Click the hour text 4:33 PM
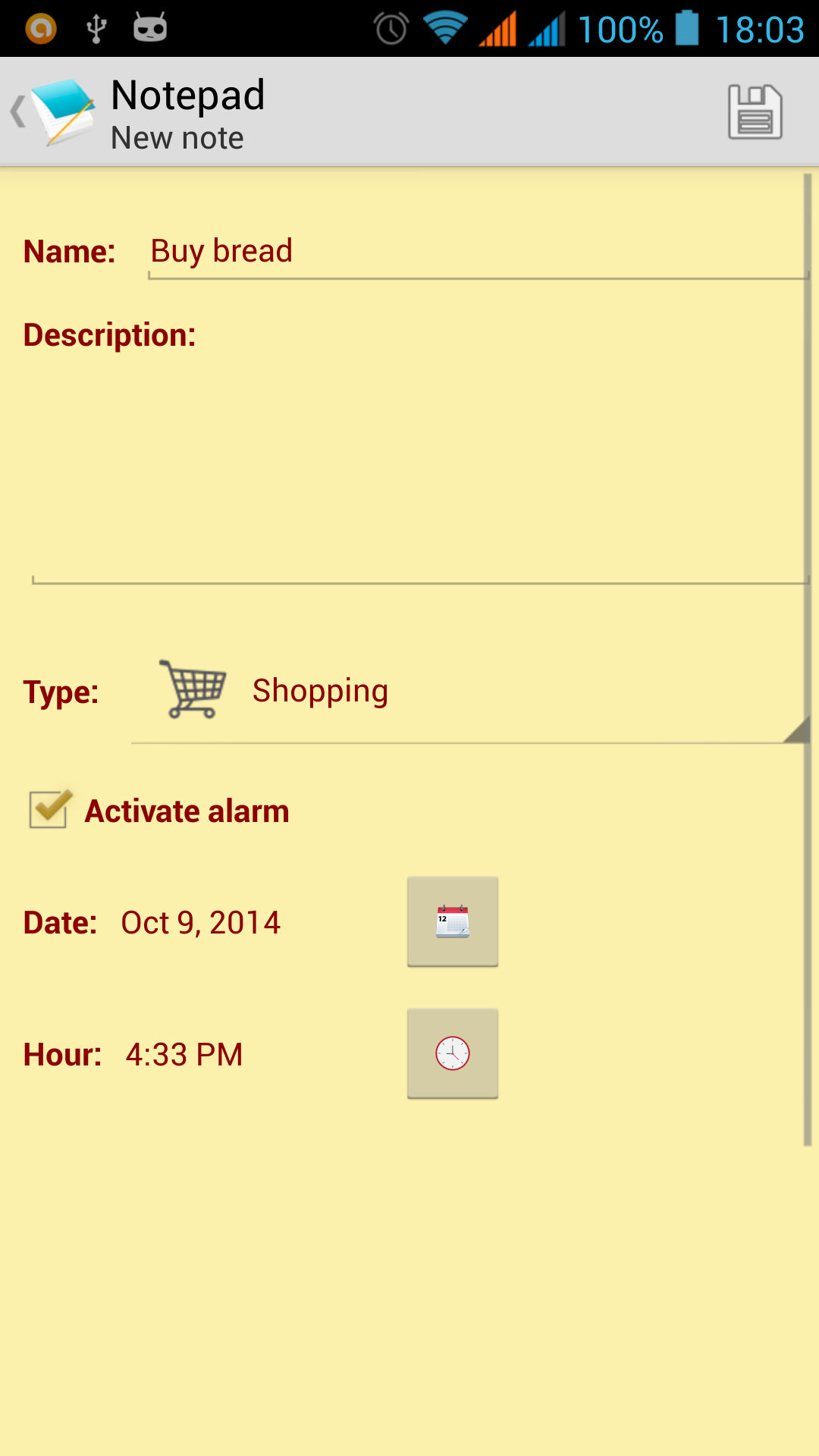819x1456 pixels. [x=184, y=1053]
